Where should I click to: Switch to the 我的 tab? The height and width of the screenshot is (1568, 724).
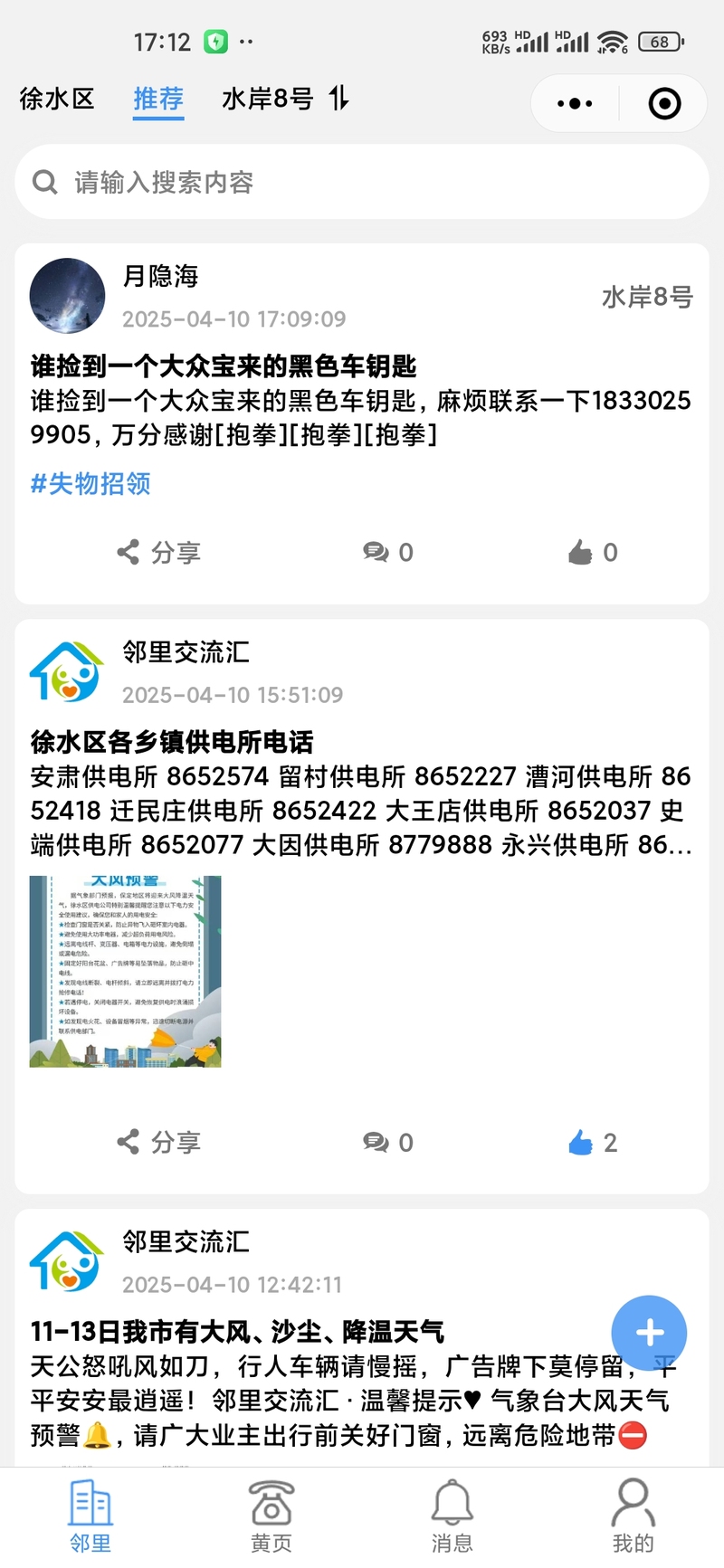(633, 1518)
